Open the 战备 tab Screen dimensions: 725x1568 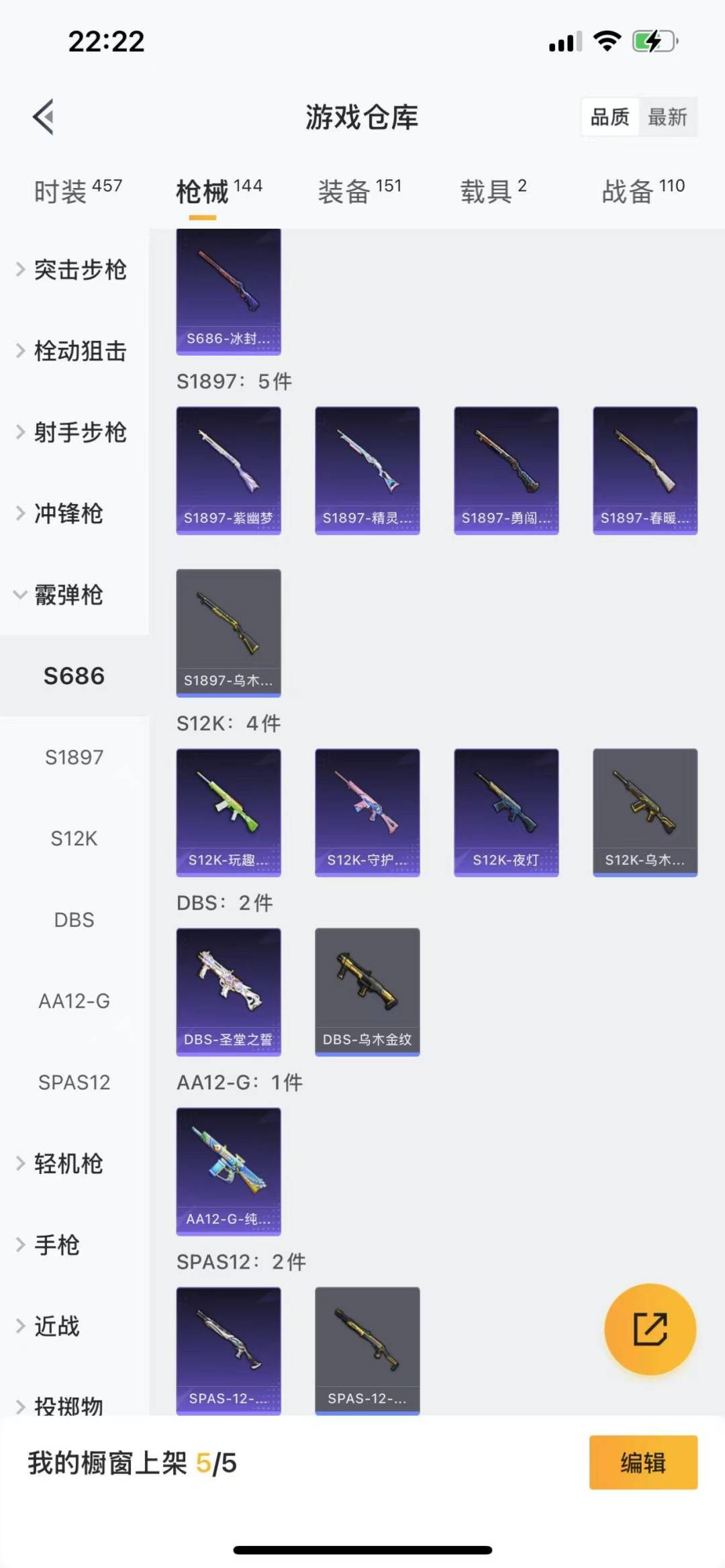tap(642, 191)
